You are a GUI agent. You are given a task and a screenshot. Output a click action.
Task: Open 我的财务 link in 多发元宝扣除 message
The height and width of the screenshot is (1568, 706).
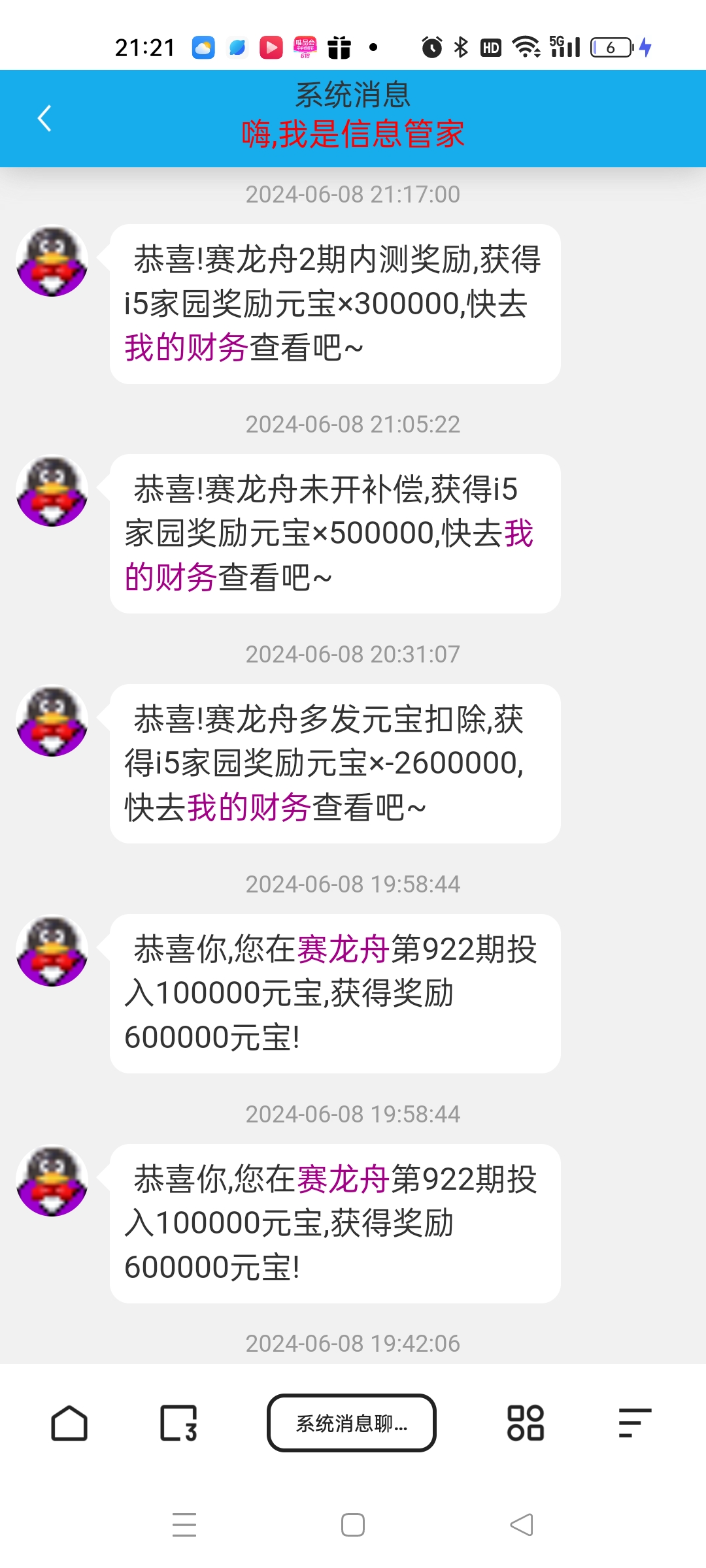pyautogui.click(x=248, y=807)
